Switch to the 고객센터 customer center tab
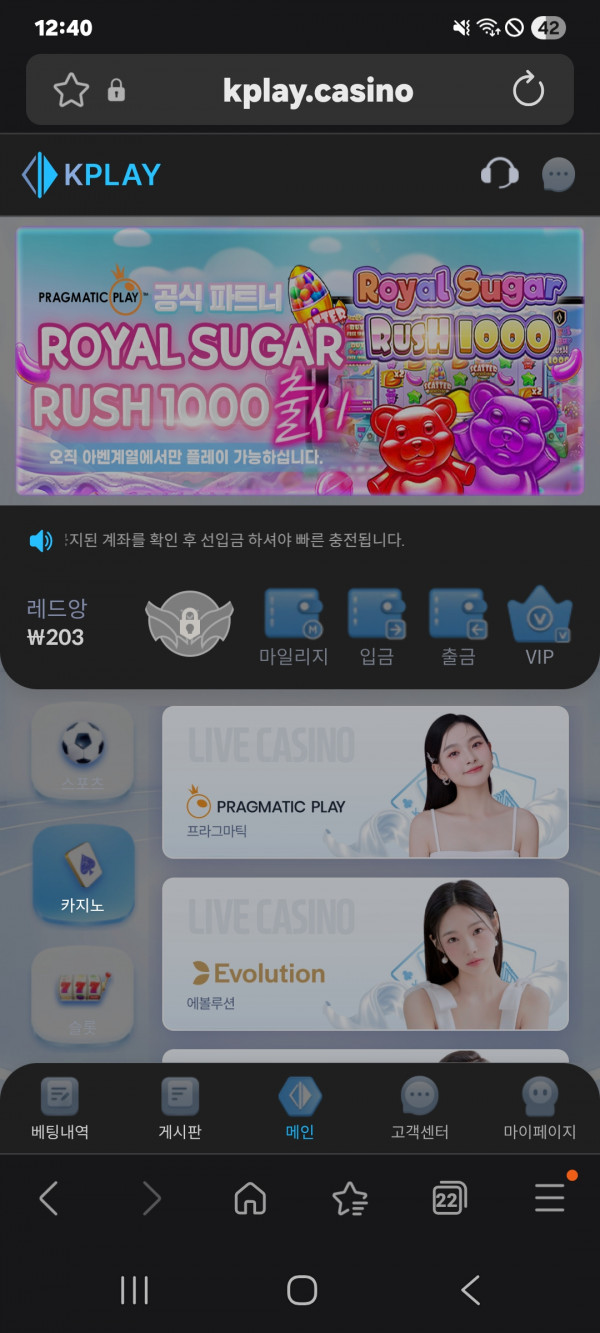The image size is (600, 1333). [419, 1110]
